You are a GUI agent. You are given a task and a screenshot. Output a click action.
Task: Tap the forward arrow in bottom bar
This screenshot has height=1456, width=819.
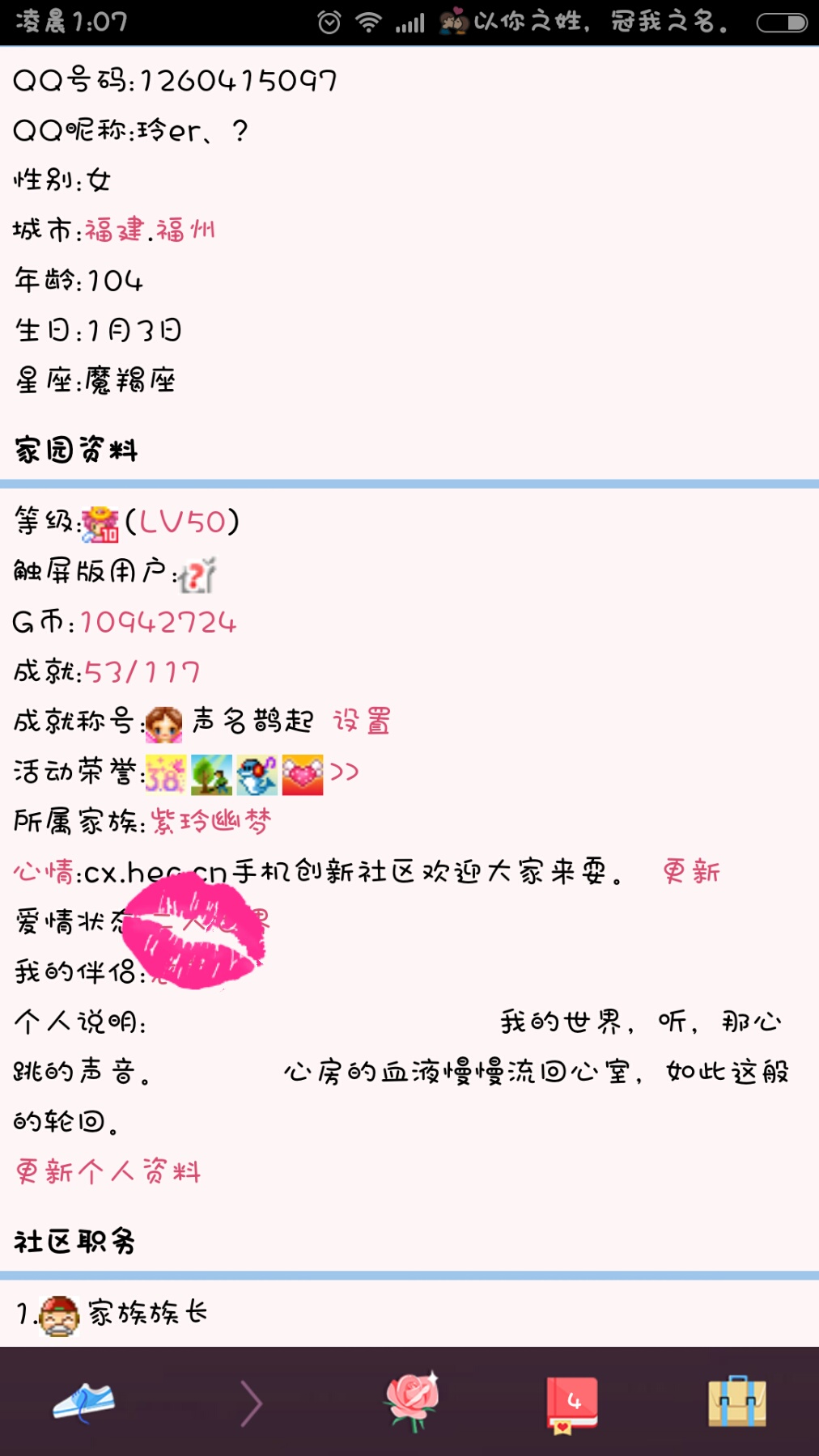(x=251, y=1403)
